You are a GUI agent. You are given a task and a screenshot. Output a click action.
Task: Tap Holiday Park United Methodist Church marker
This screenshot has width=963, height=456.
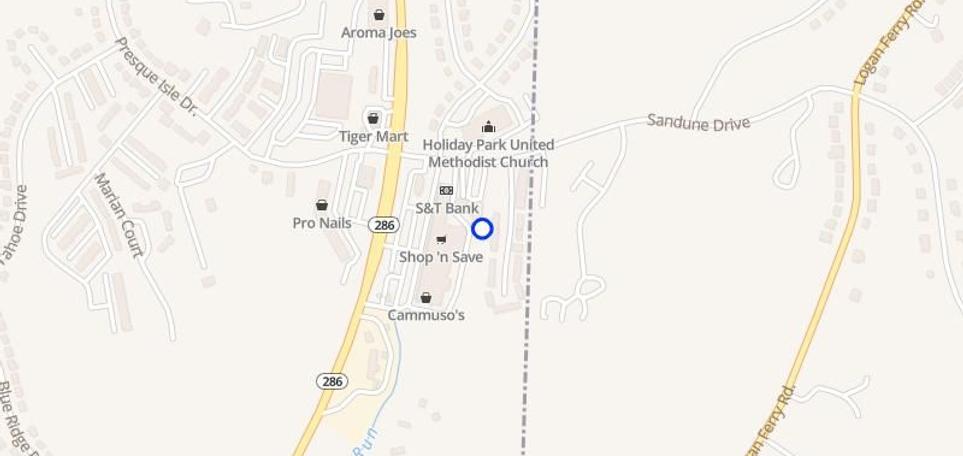pos(488,126)
